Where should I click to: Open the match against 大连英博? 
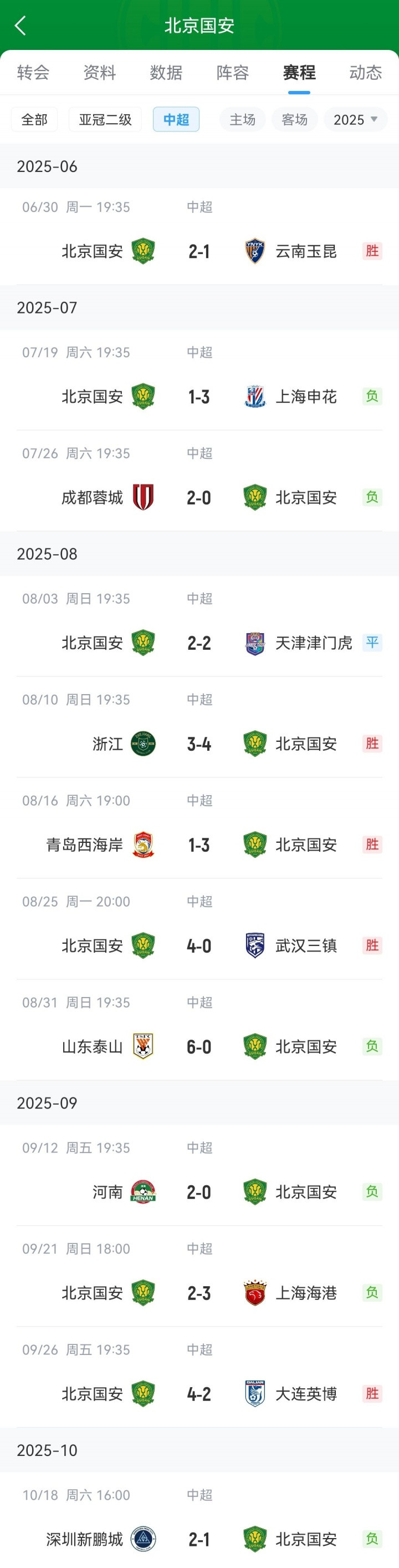[199, 1394]
